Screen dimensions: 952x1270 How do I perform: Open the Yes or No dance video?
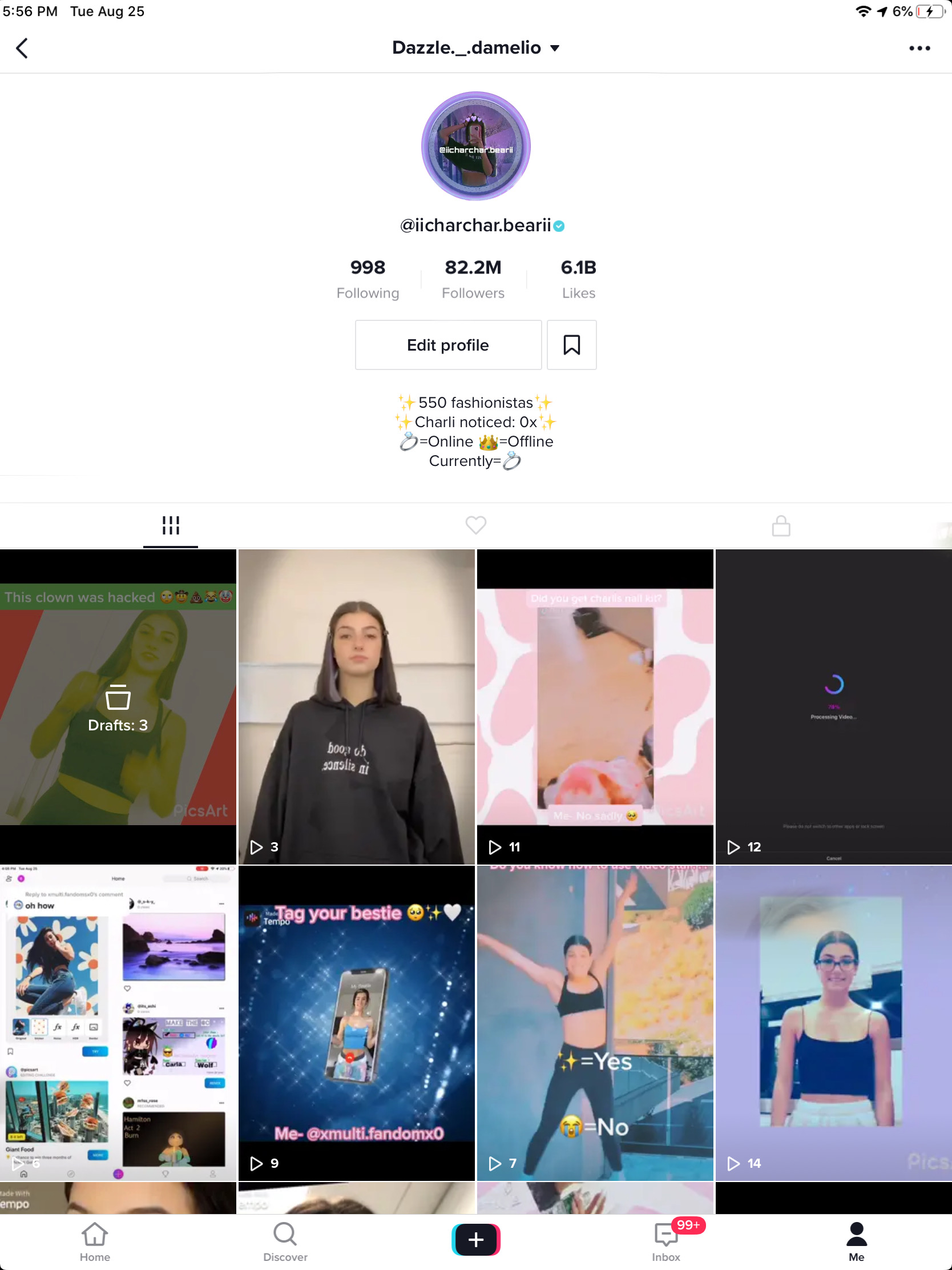coord(595,1022)
